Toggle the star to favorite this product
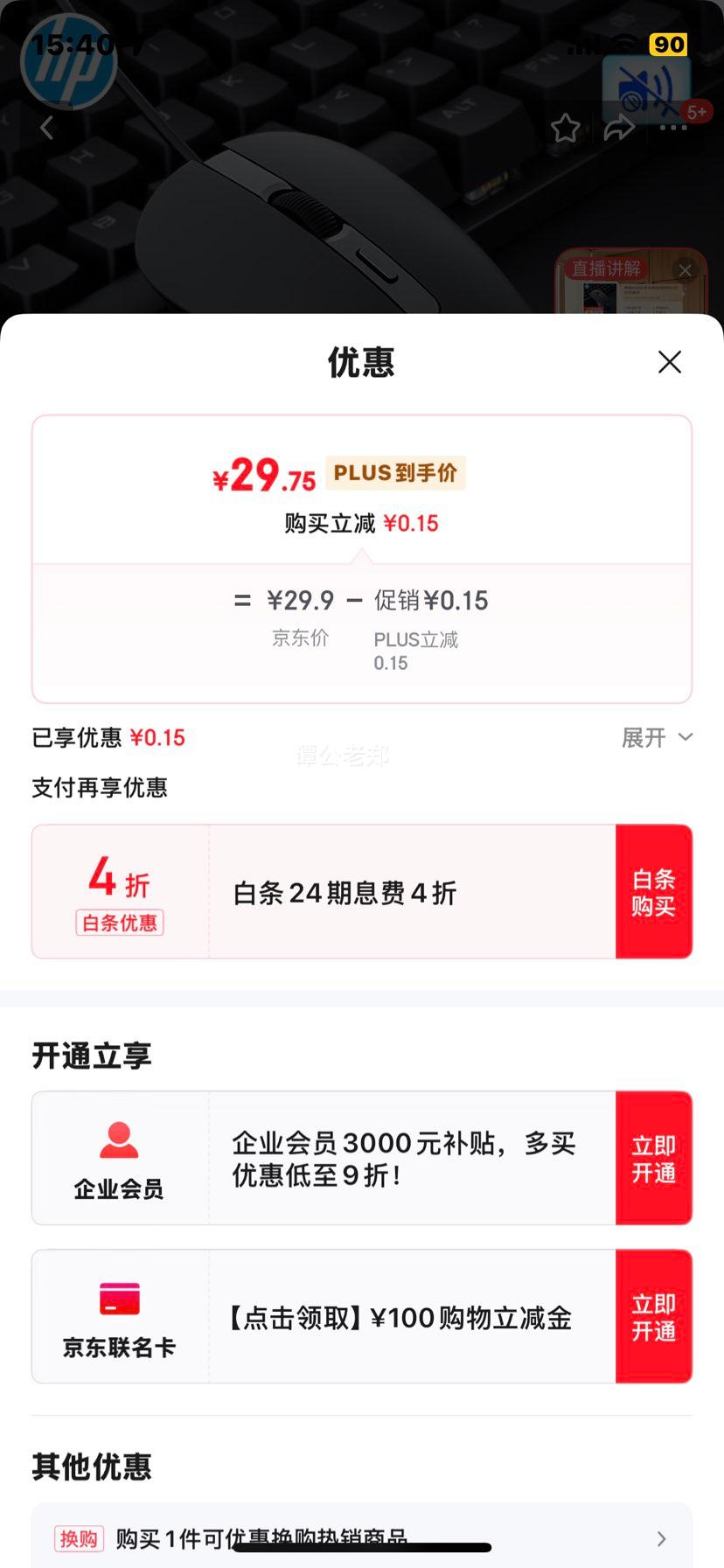 [566, 127]
